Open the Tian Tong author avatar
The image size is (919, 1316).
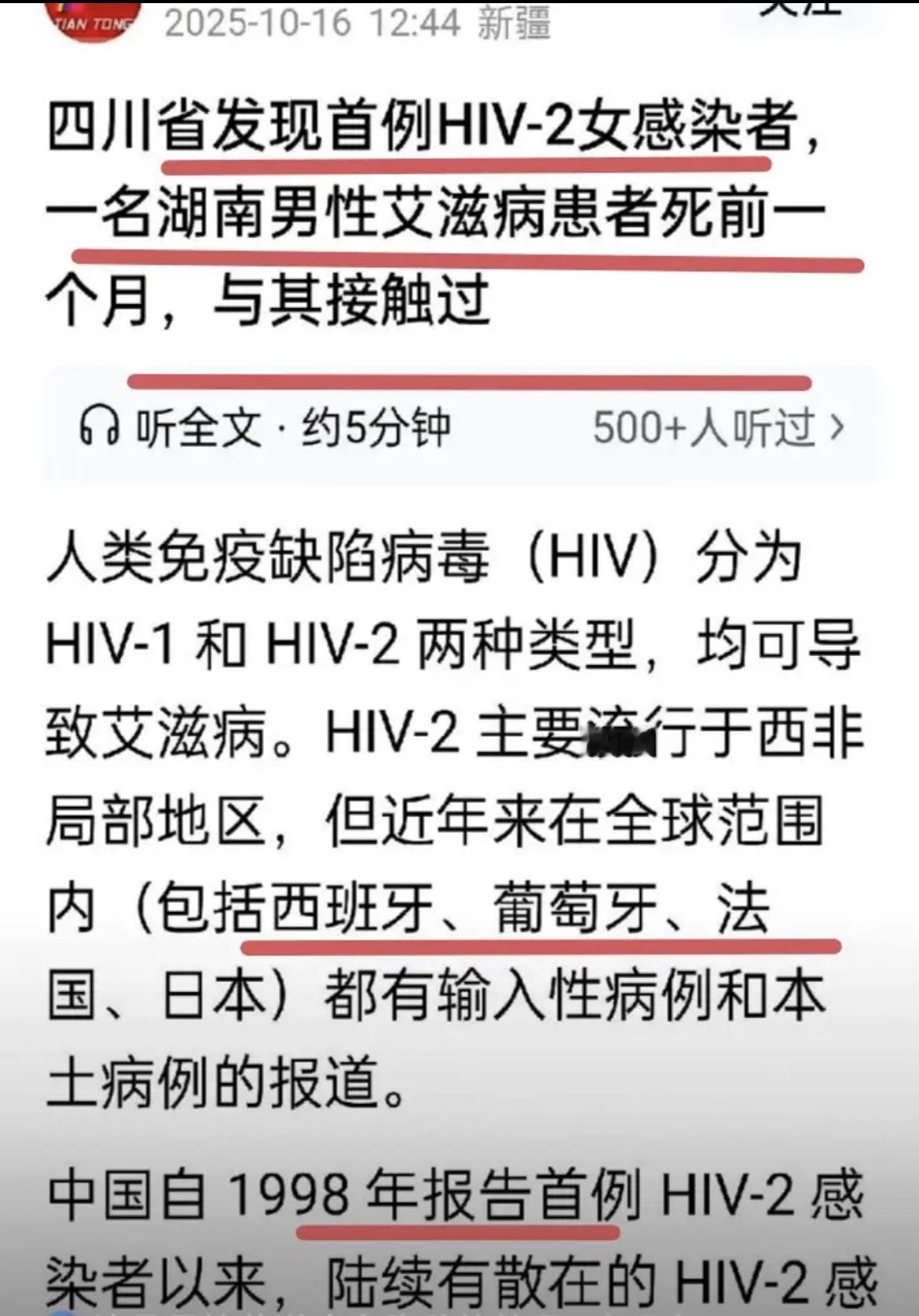click(x=94, y=19)
